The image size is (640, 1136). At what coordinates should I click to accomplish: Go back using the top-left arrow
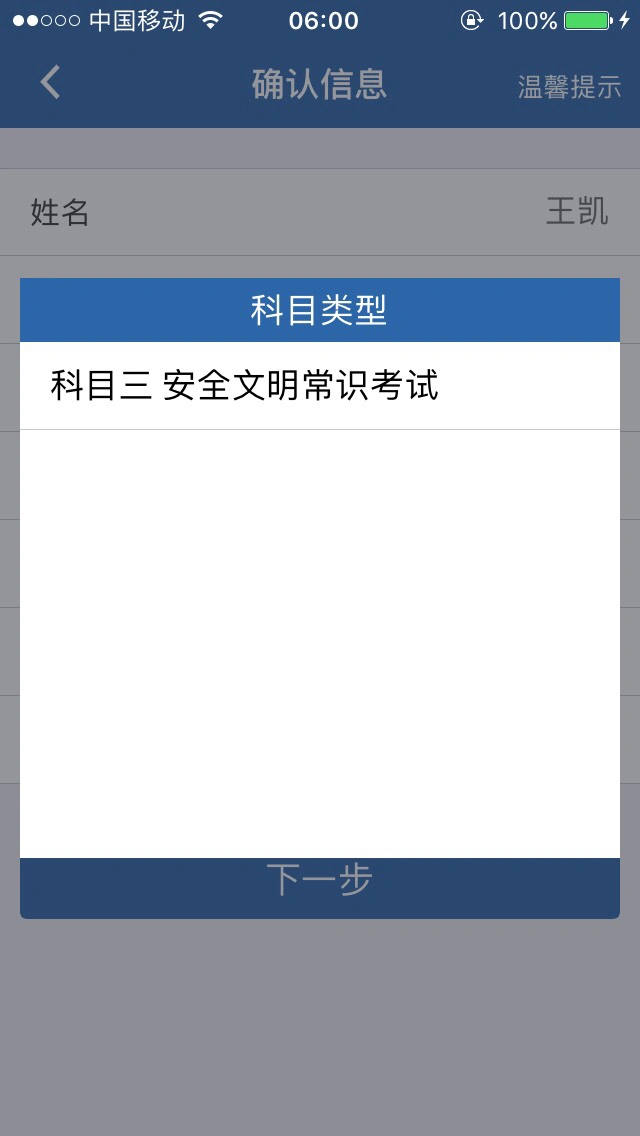50,83
